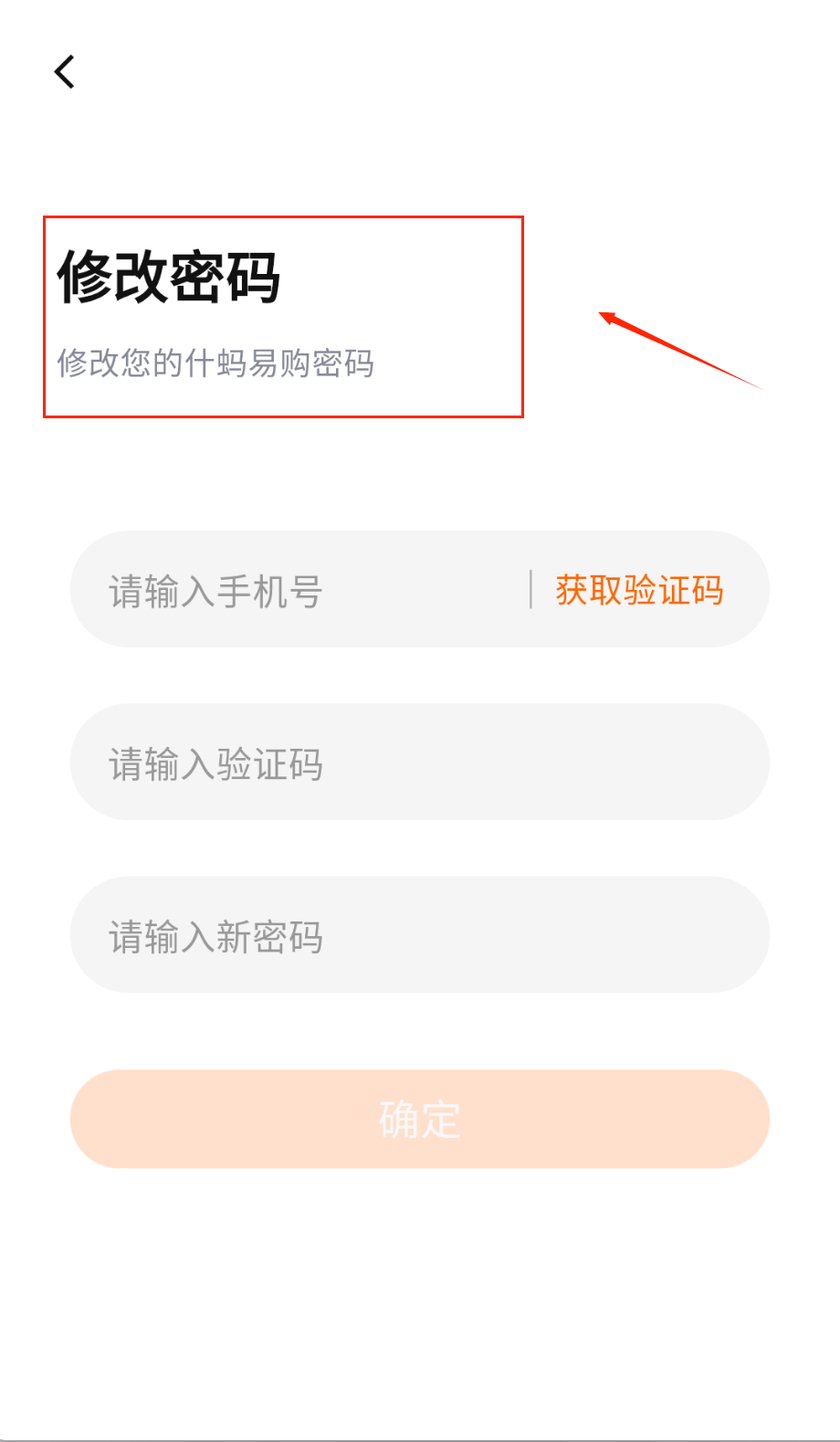Confirm with the 确定 button
Image resolution: width=840 pixels, height=1442 pixels.
[420, 1119]
